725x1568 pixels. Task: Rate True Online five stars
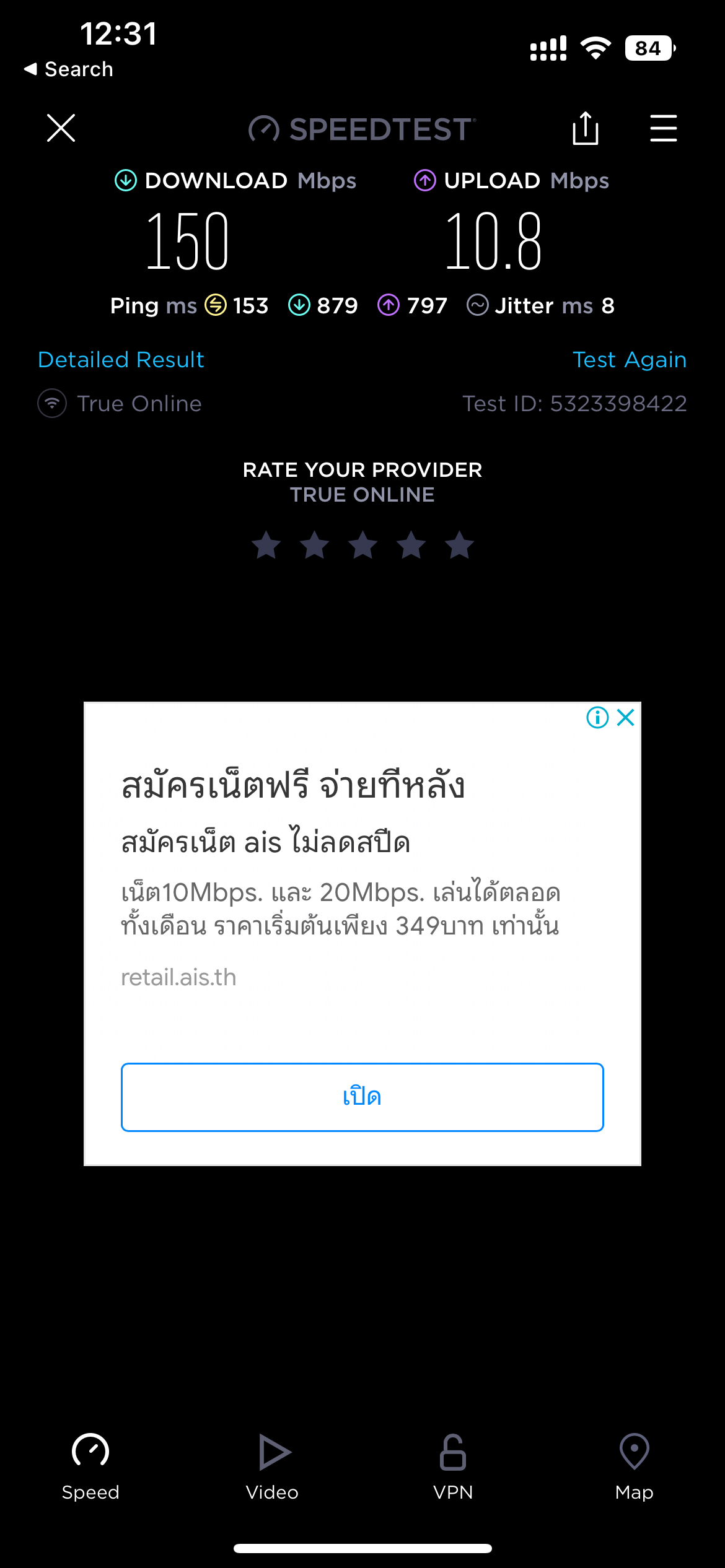[x=459, y=546]
